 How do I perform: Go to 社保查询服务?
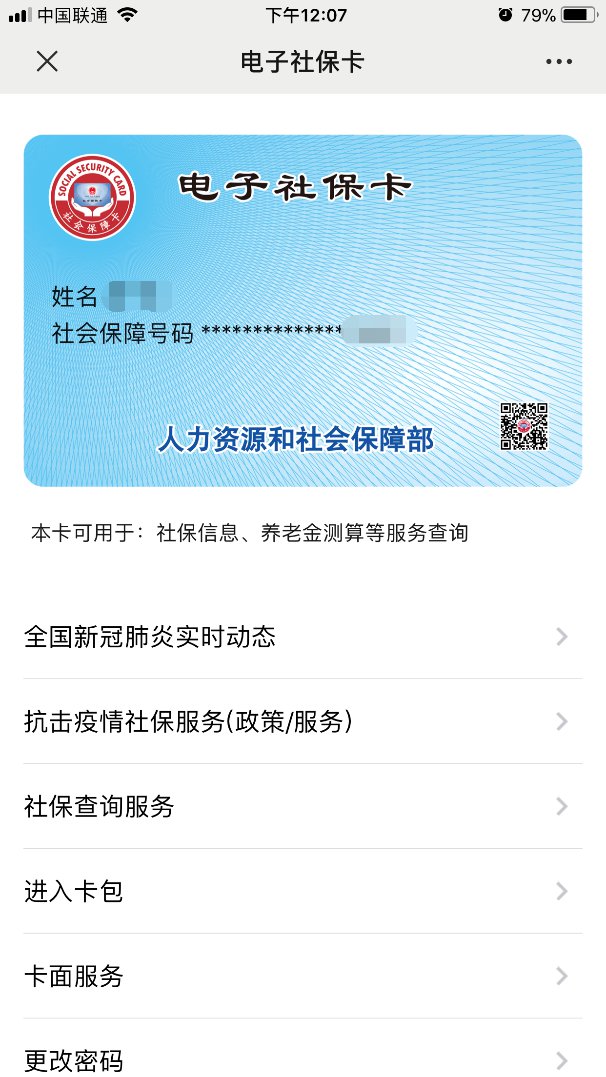pos(302,807)
